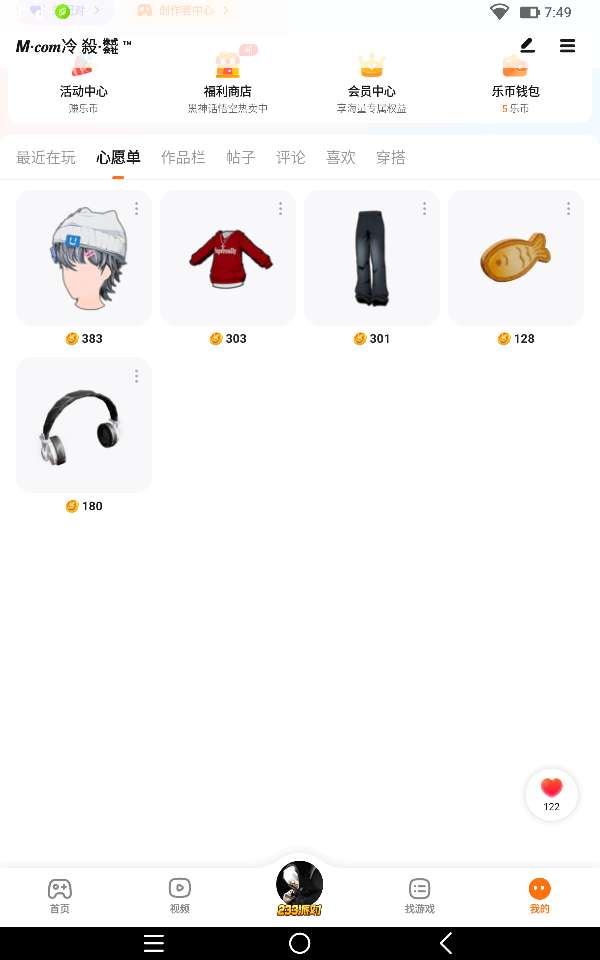The width and height of the screenshot is (600, 960).
Task: Switch to the 穿搭 tab
Action: pos(391,157)
